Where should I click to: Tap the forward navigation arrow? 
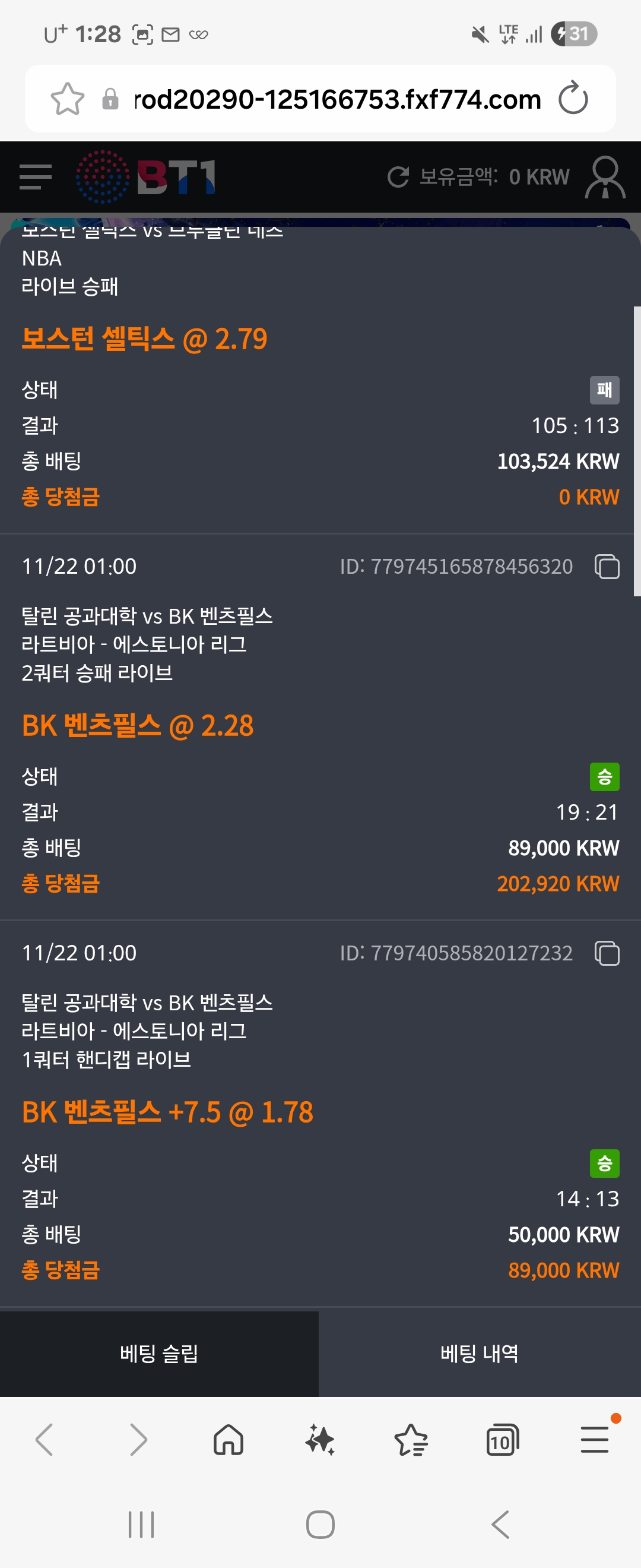click(x=139, y=1440)
